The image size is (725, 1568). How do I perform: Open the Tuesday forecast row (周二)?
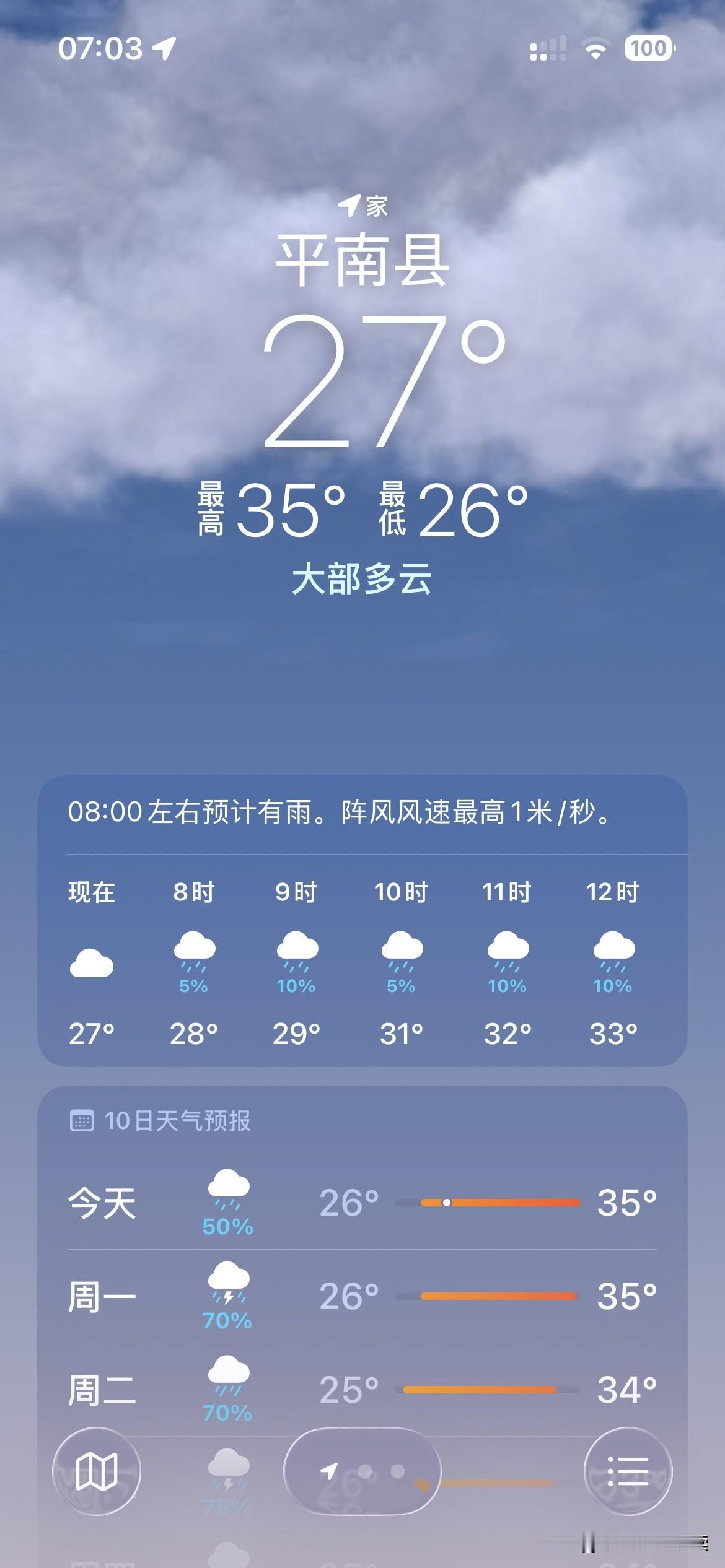[x=362, y=1390]
